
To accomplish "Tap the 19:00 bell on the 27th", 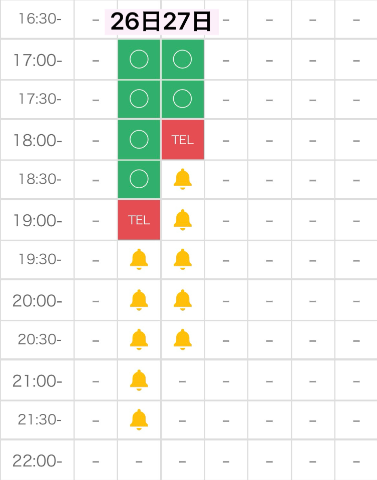I will click(183, 220).
